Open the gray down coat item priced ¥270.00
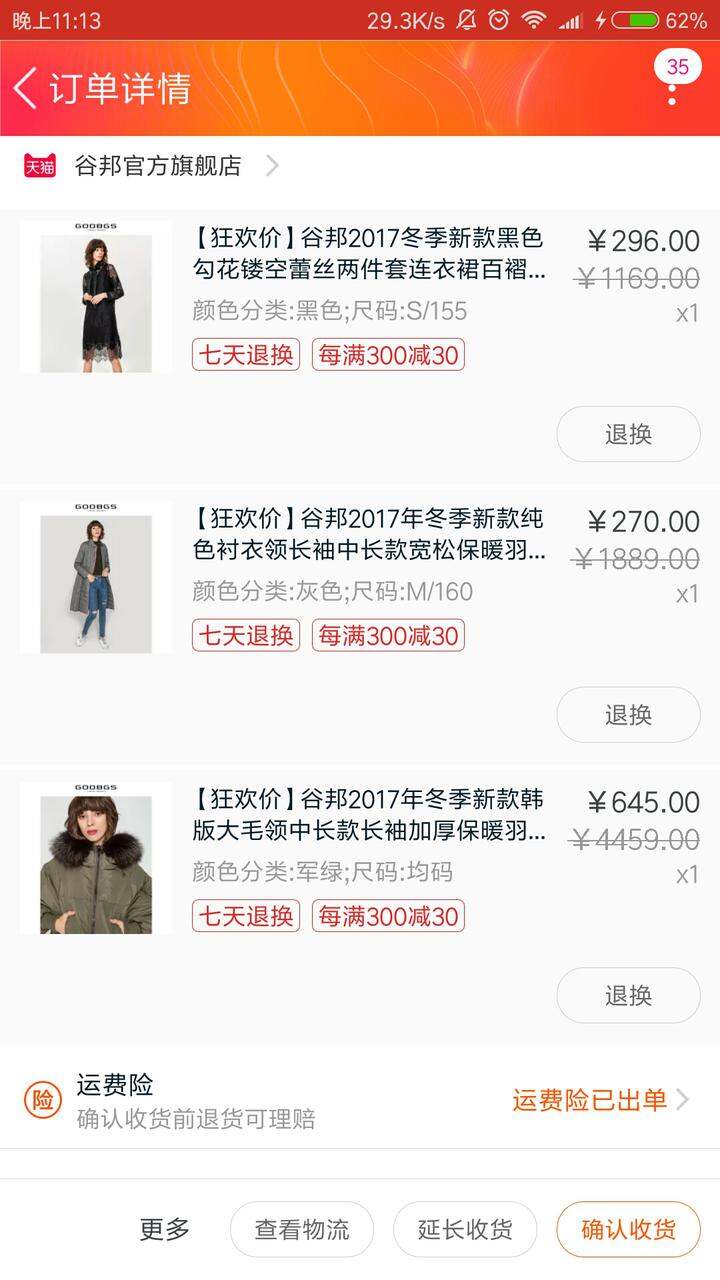The image size is (720, 1280). (360, 578)
